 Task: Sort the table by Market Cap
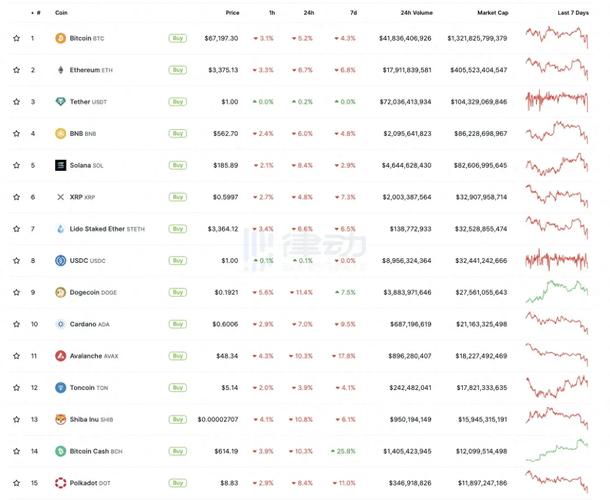coord(491,13)
